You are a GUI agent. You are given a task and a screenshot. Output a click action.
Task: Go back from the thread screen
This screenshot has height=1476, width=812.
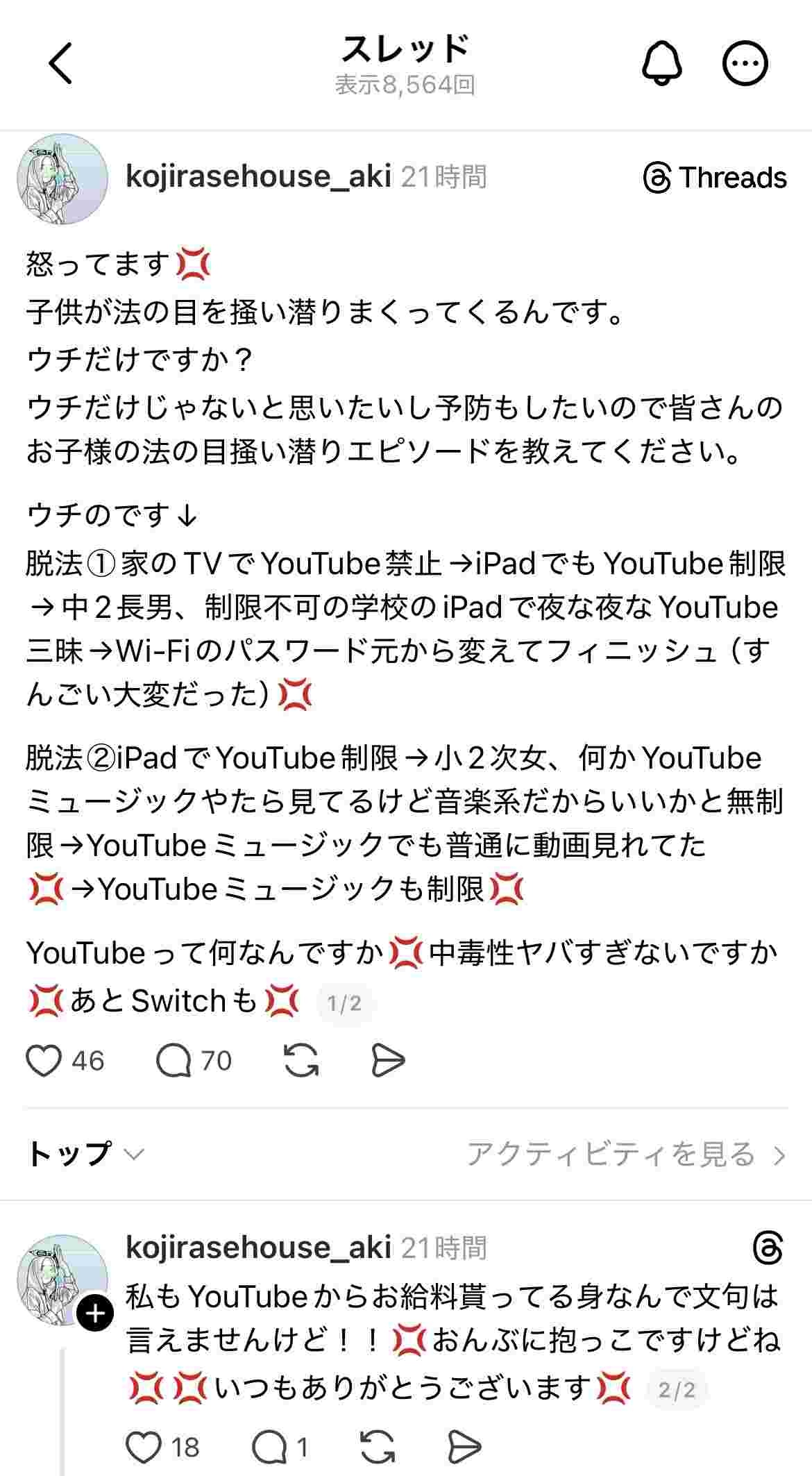(x=61, y=64)
